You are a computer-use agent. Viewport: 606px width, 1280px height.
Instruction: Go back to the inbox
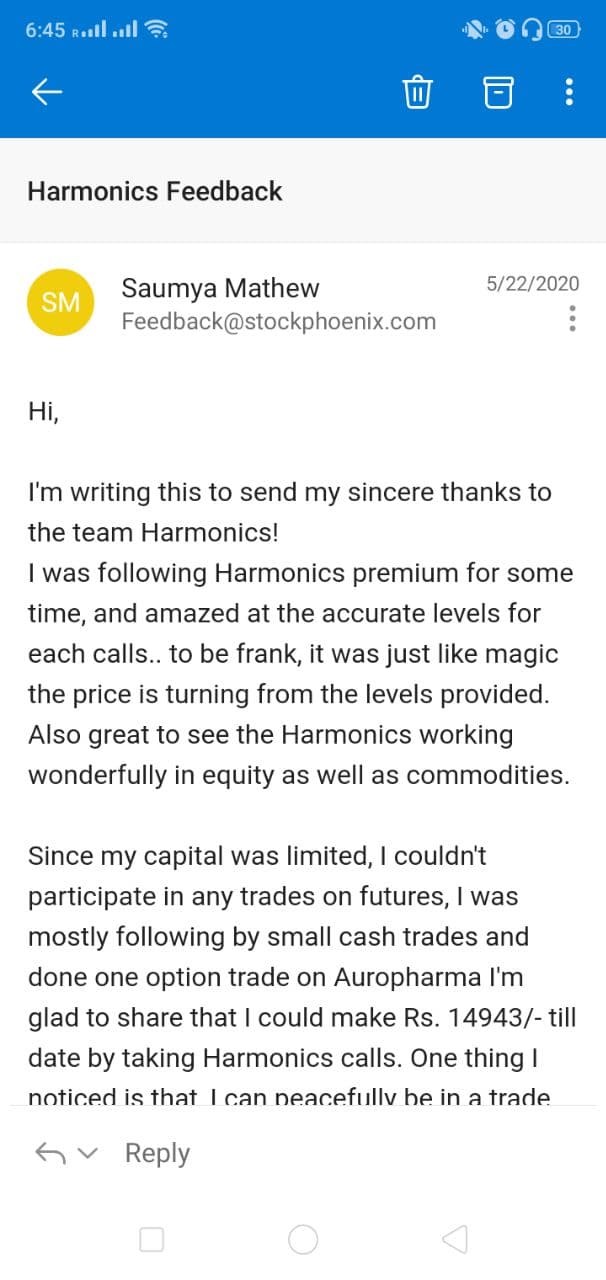click(47, 93)
